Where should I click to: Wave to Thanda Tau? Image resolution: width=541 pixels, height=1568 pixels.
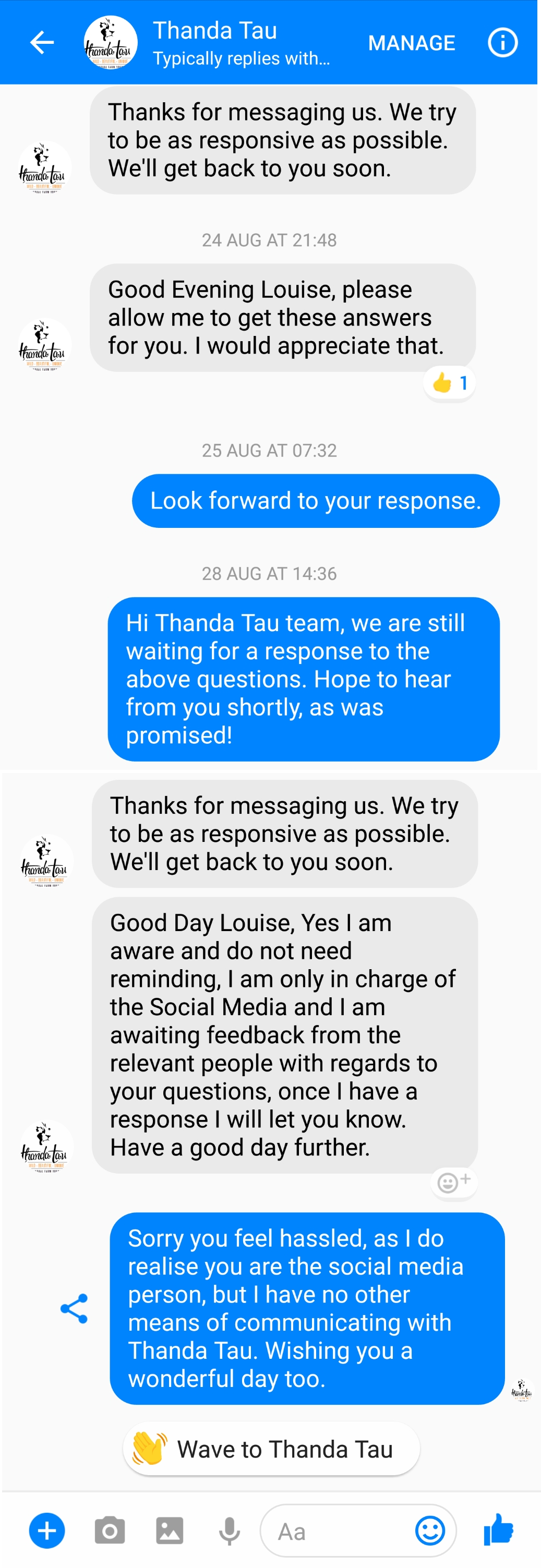pos(271,1449)
